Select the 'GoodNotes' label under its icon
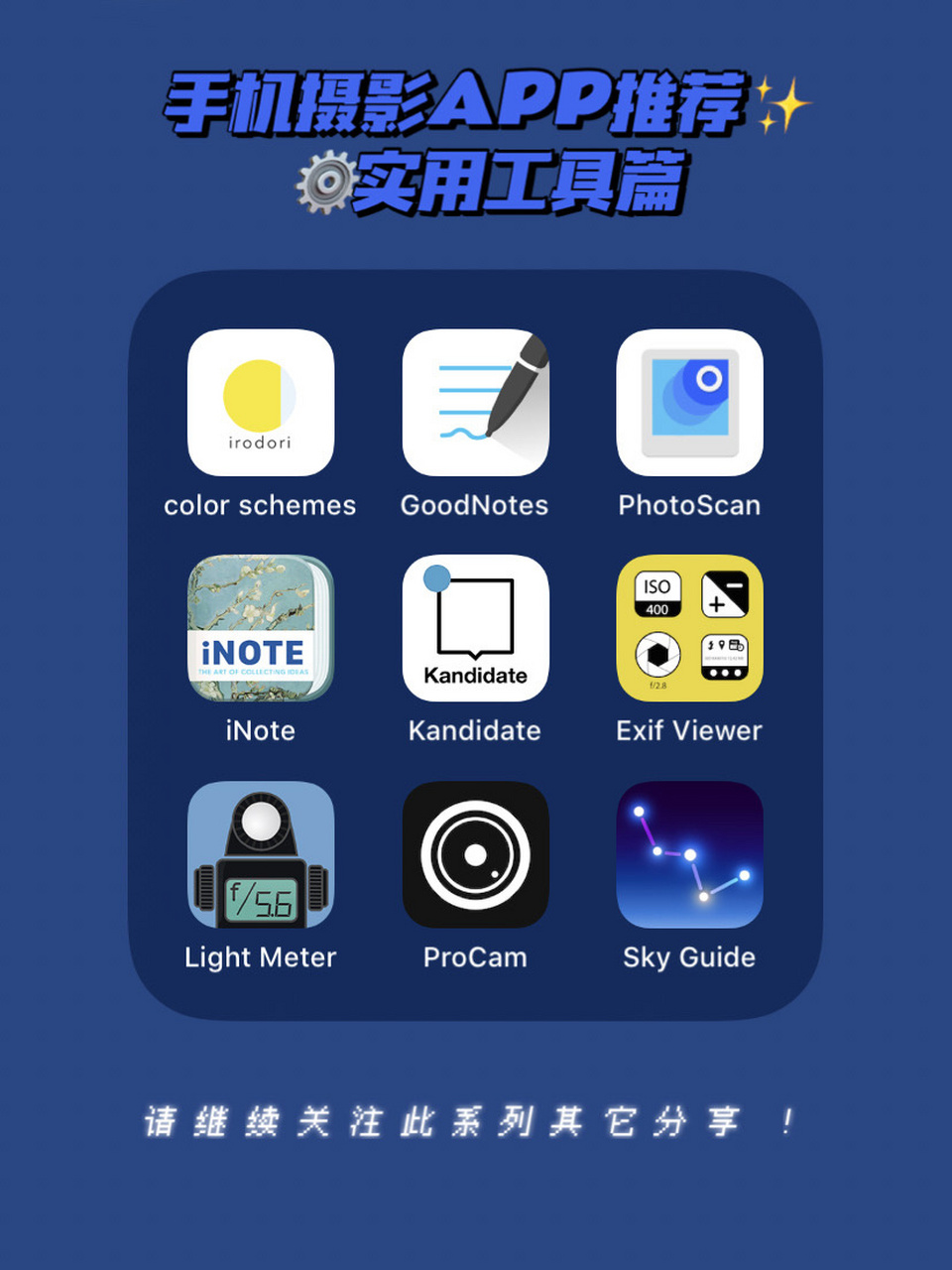Viewport: 952px width, 1270px height. 475,505
